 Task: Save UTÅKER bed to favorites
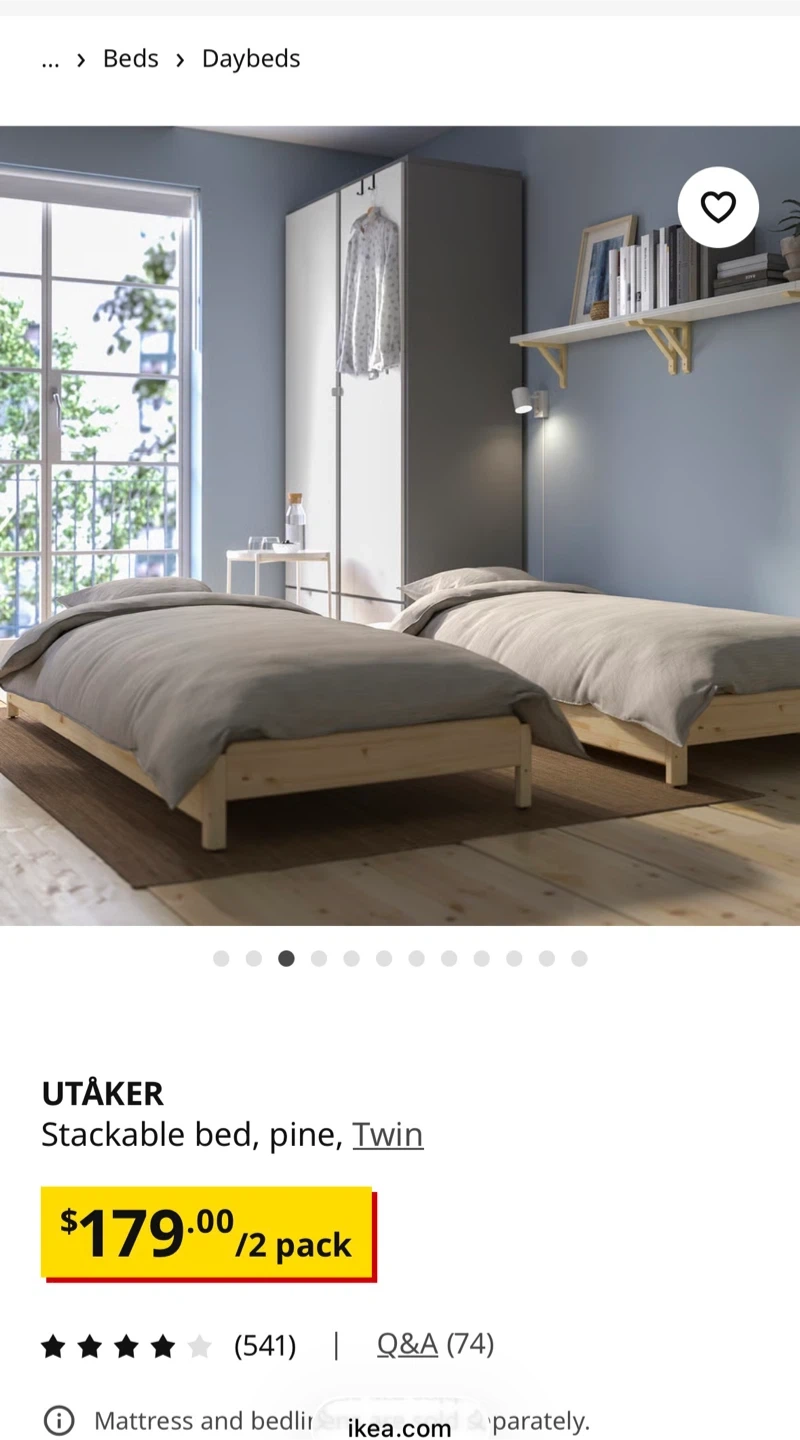tap(718, 208)
